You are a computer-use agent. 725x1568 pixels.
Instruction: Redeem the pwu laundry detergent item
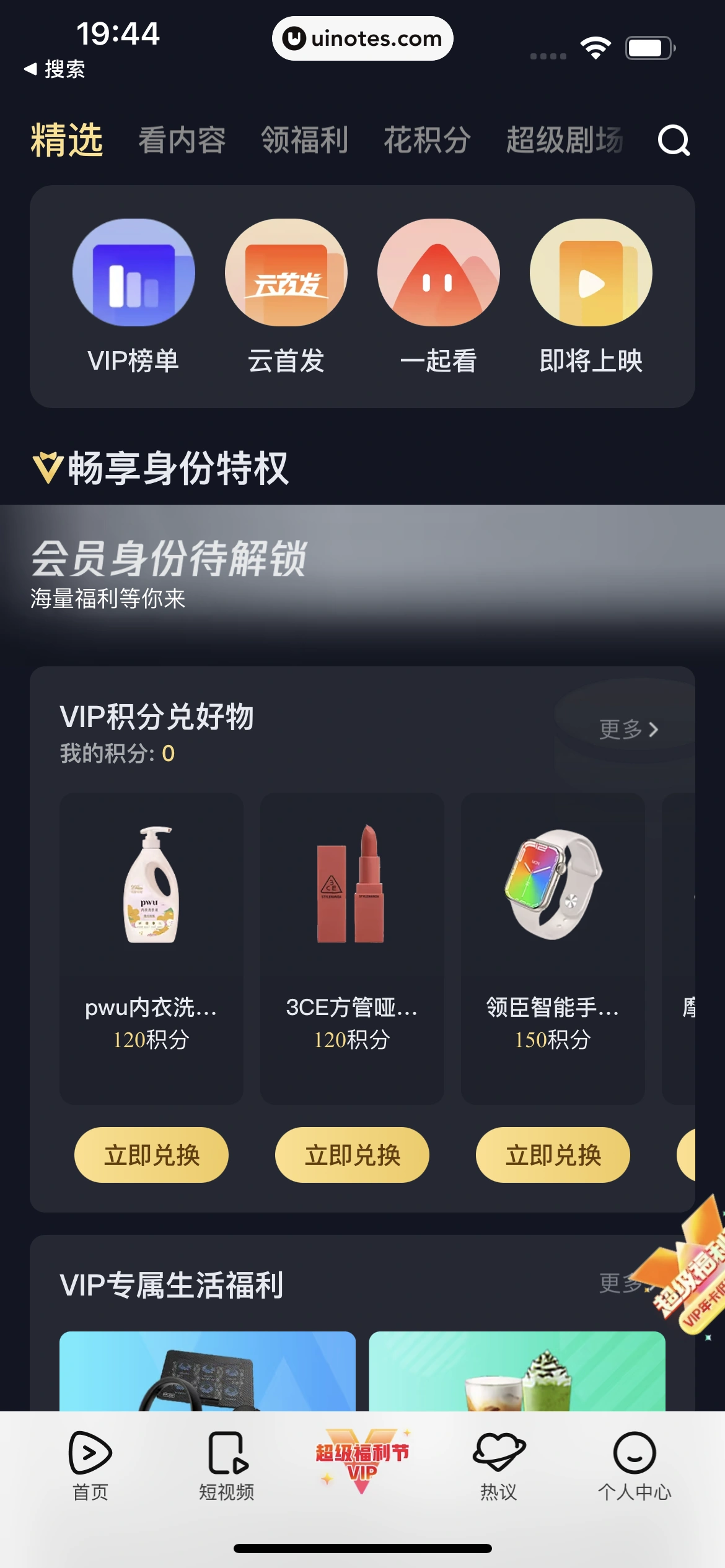pos(151,1154)
